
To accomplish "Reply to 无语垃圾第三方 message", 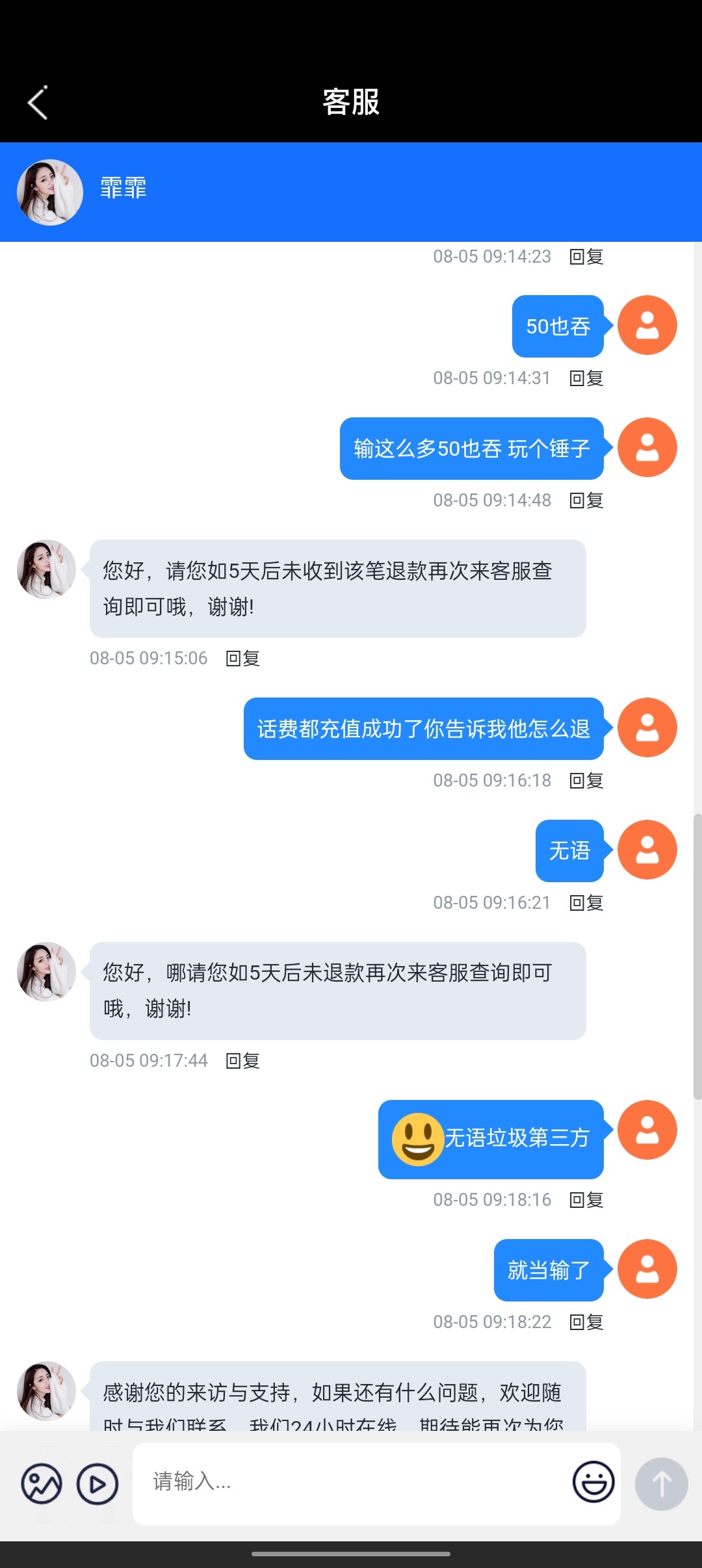I will 586,1200.
